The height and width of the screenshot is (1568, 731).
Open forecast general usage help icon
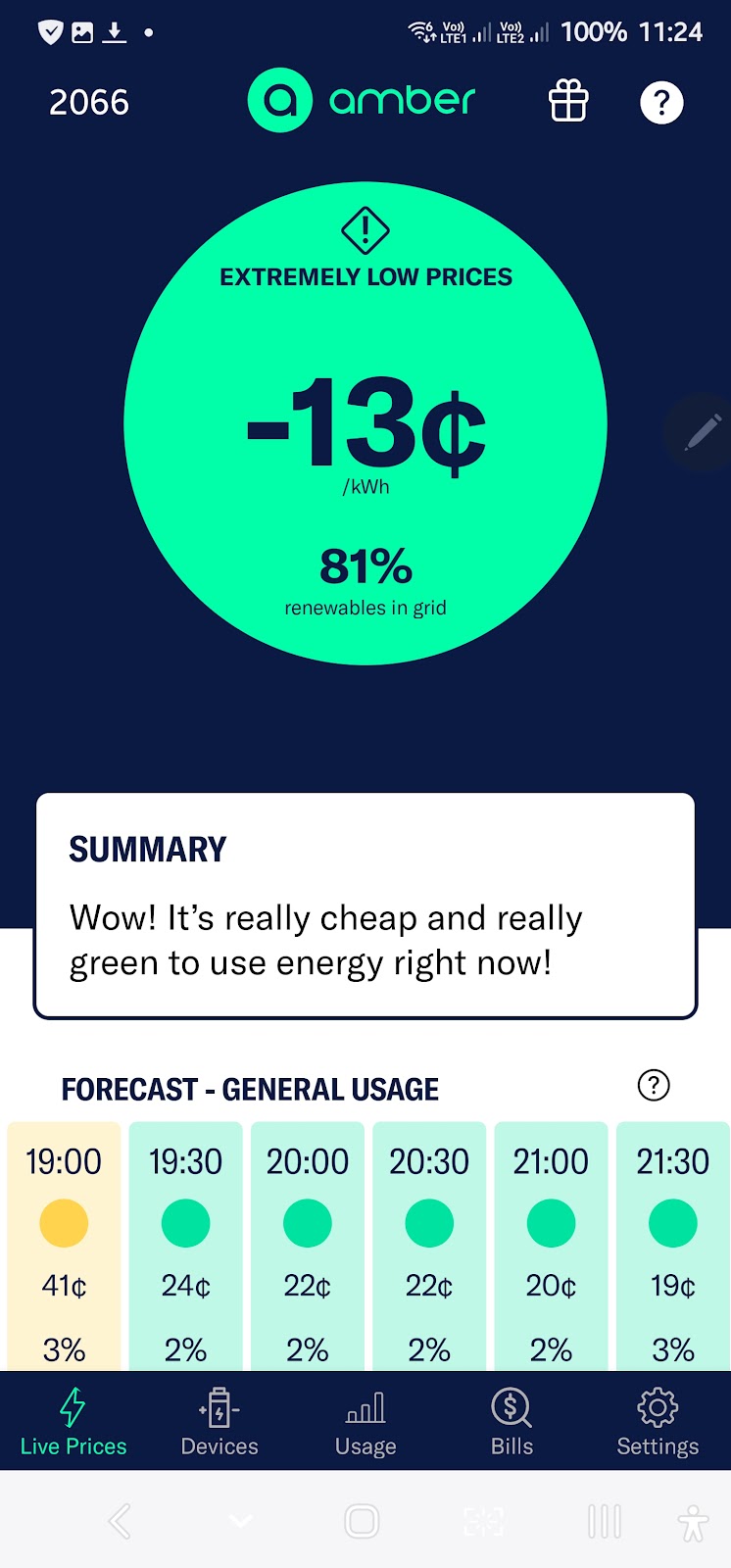point(654,1086)
